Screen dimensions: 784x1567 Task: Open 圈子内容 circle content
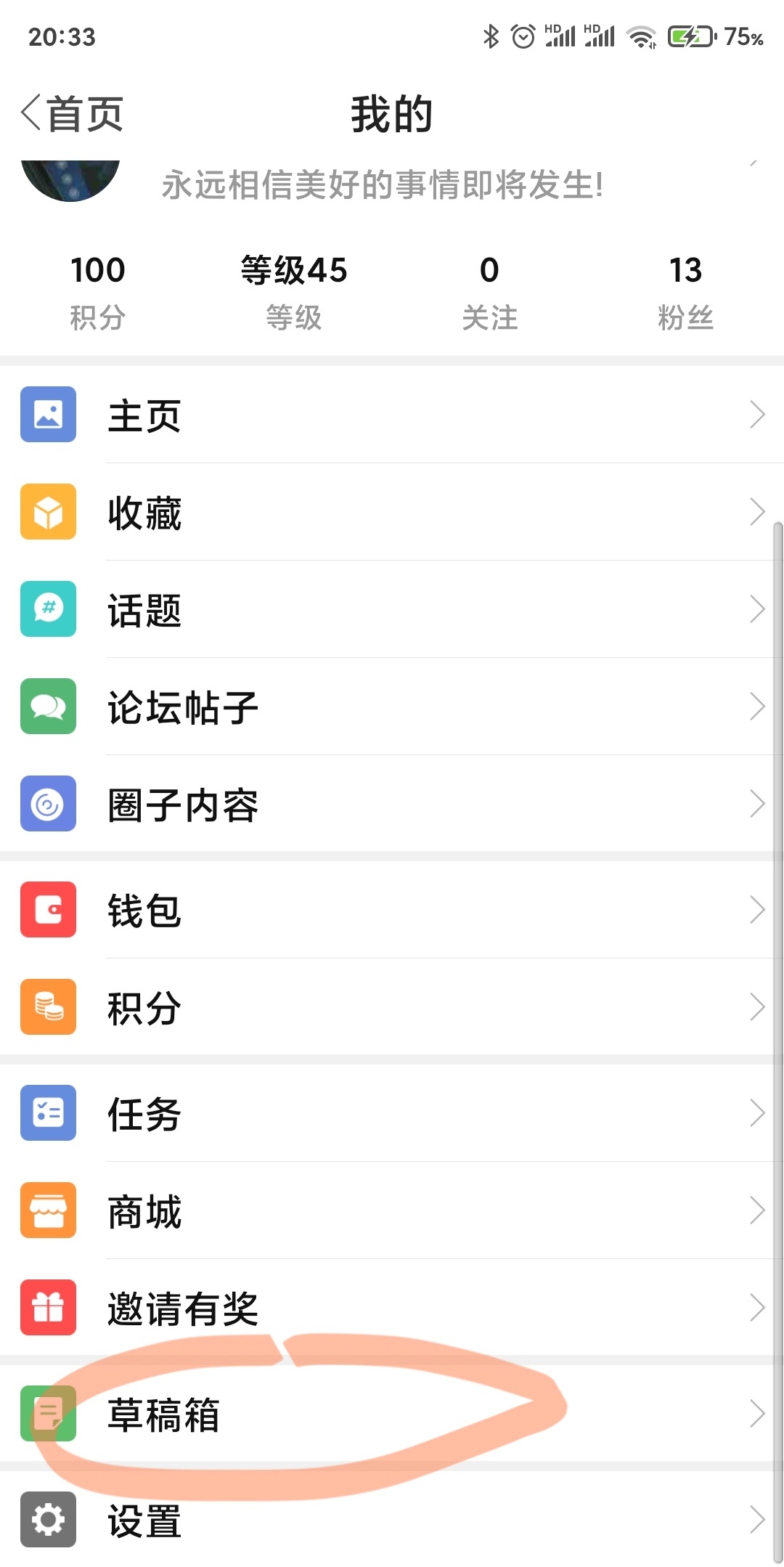pos(392,804)
